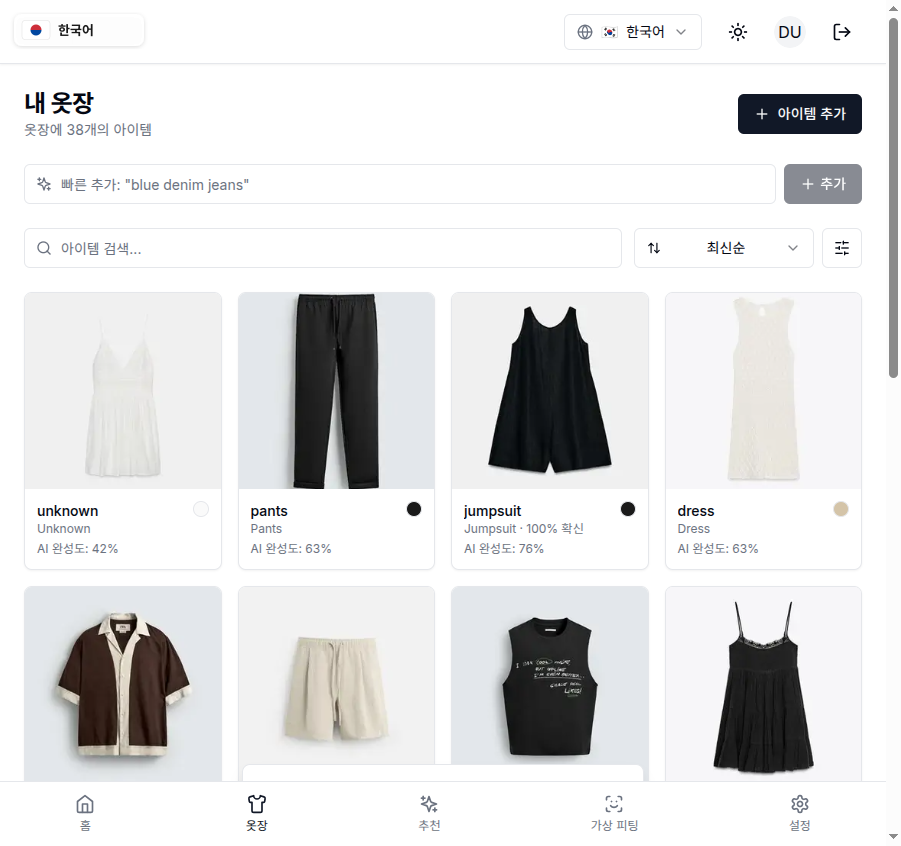Toggle the light/dark theme sun icon
Image resolution: width=901 pixels, height=846 pixels.
tap(738, 32)
